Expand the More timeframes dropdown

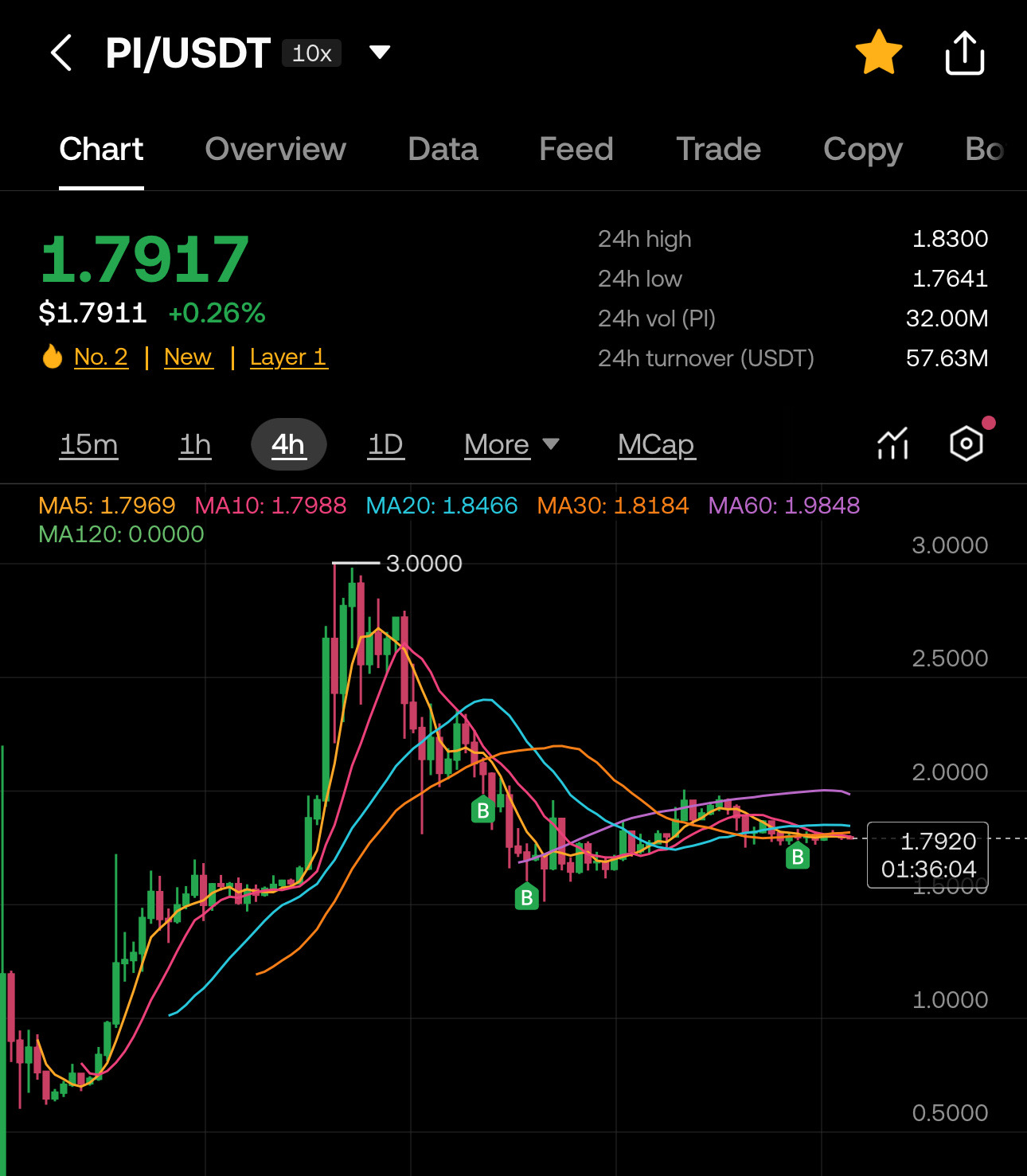pyautogui.click(x=511, y=444)
